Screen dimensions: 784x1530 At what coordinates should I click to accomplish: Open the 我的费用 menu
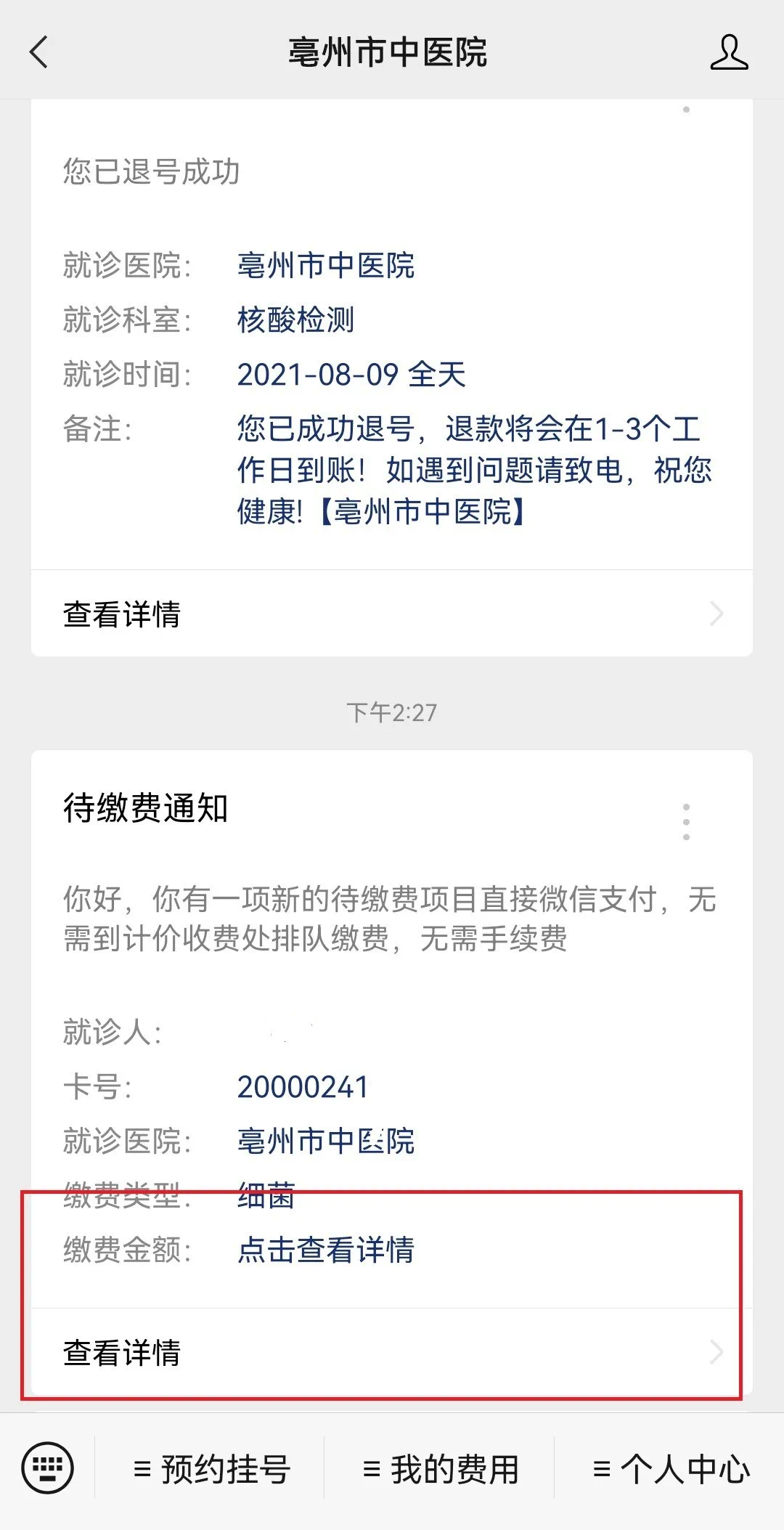441,1470
